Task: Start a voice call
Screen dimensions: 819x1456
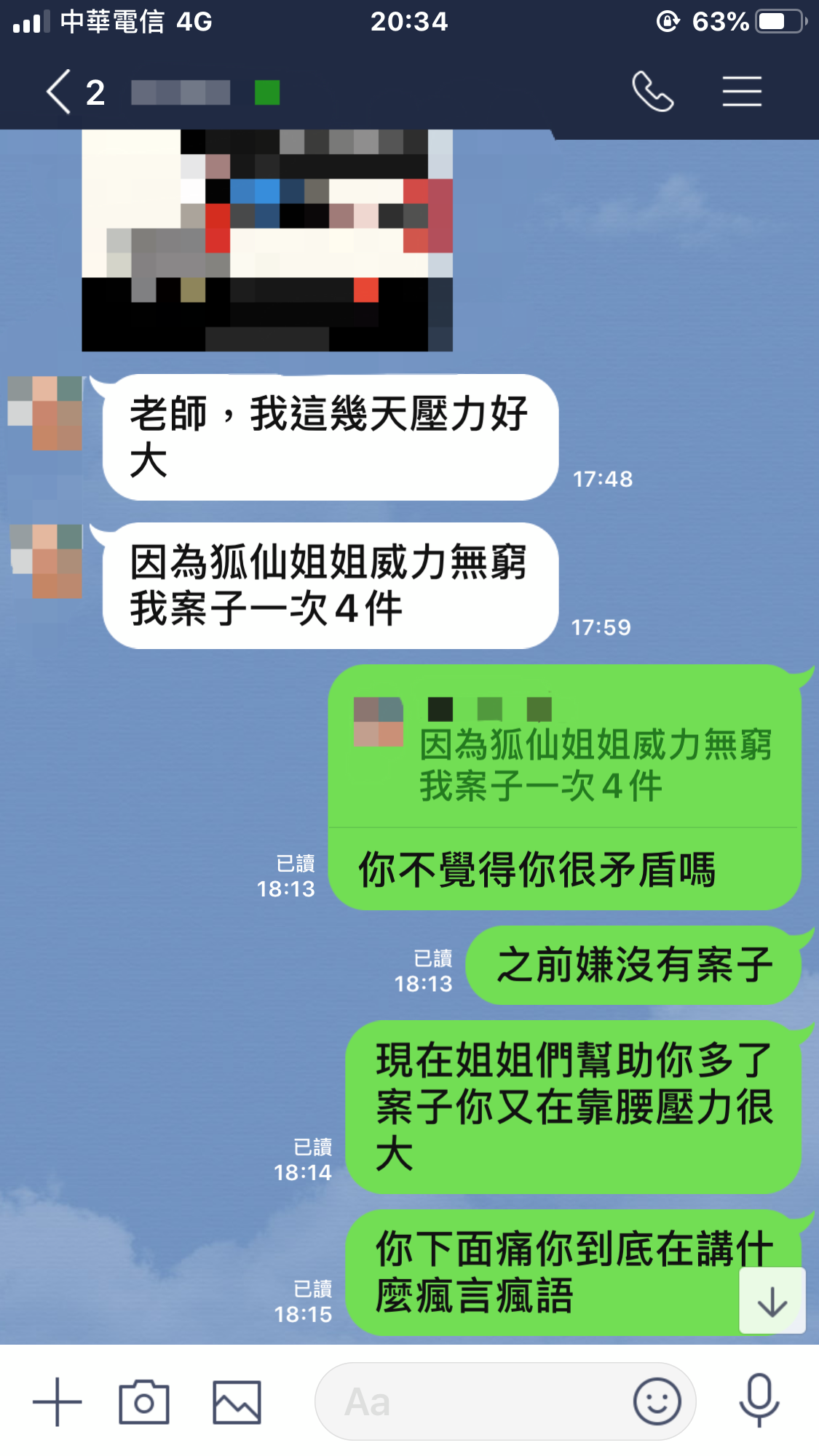Action: point(652,92)
